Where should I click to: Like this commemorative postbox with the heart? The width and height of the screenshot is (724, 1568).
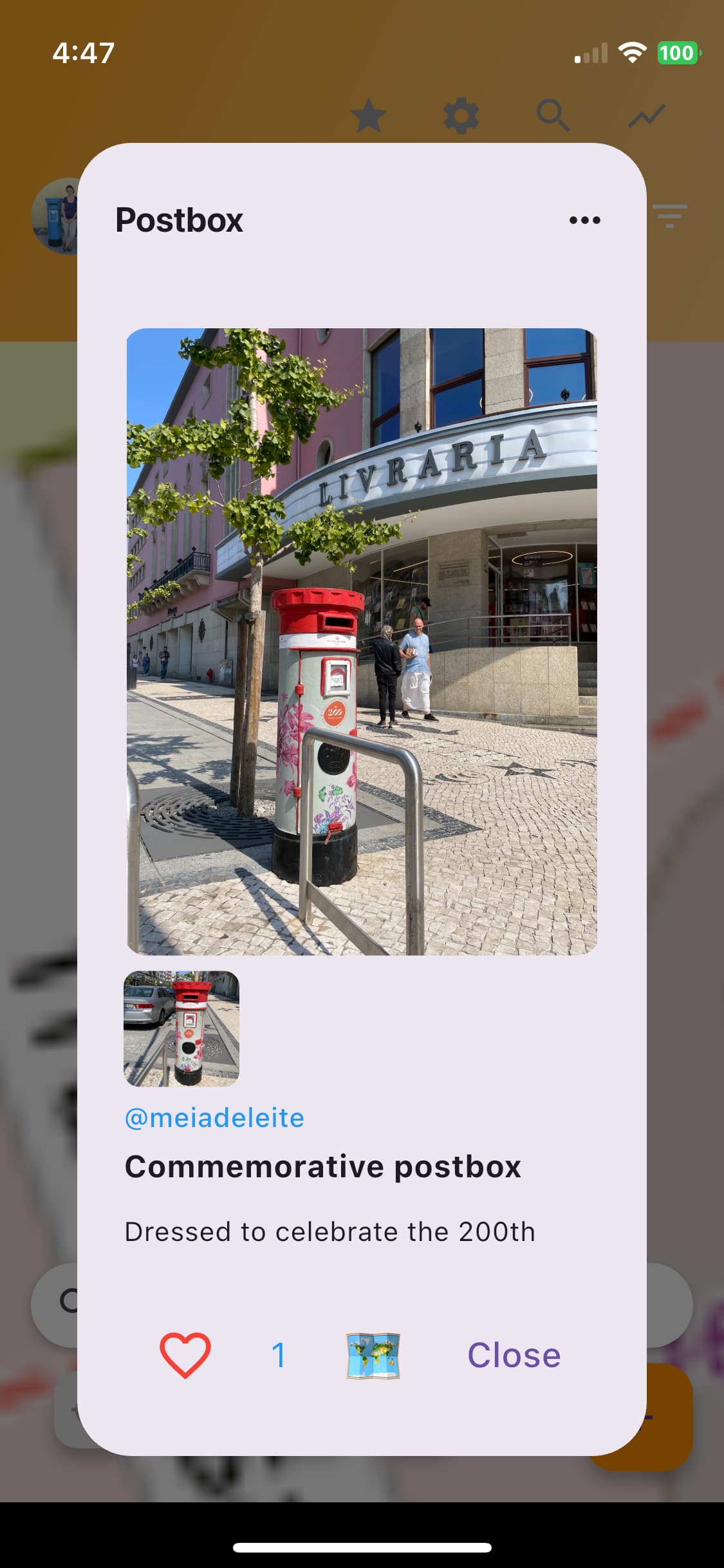click(185, 1355)
